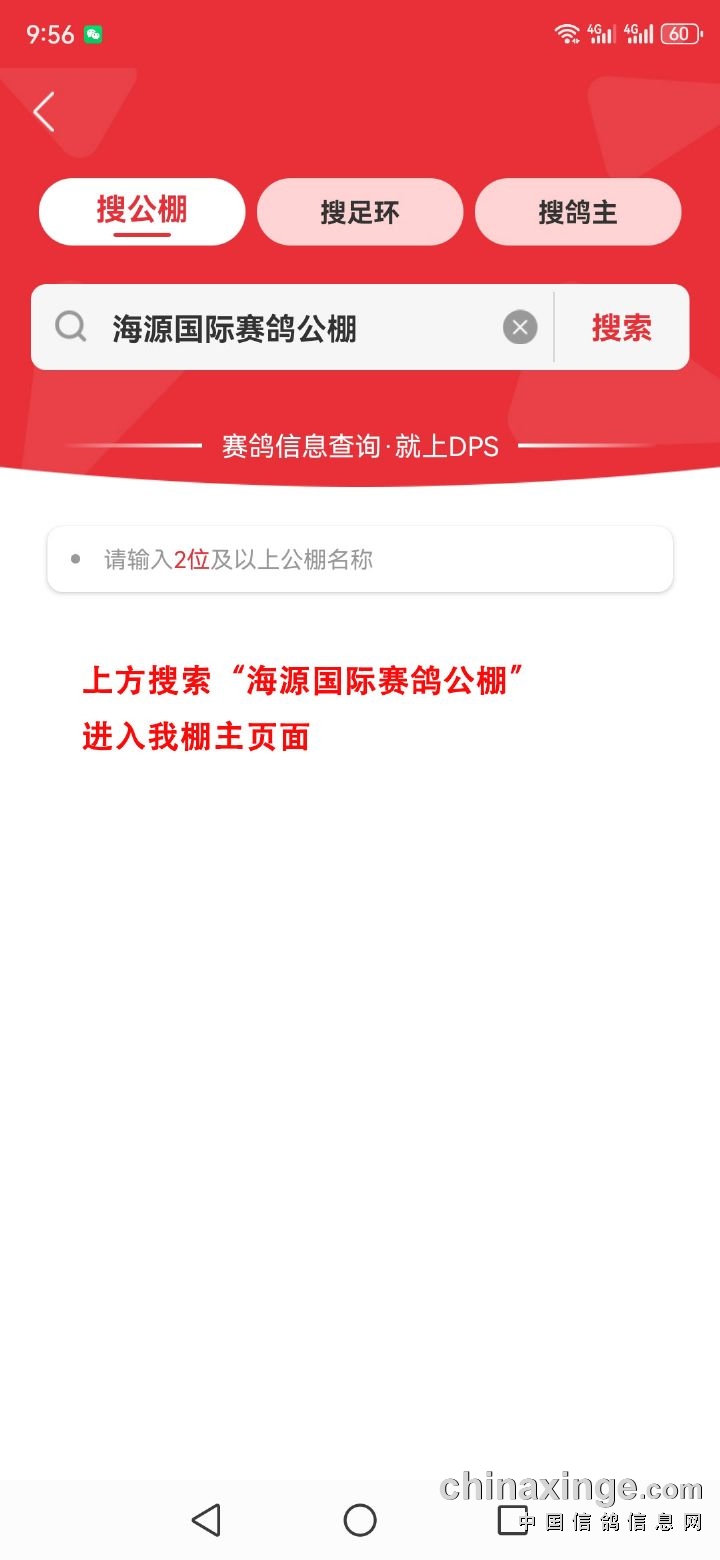Tap the 搜索 button

[622, 328]
